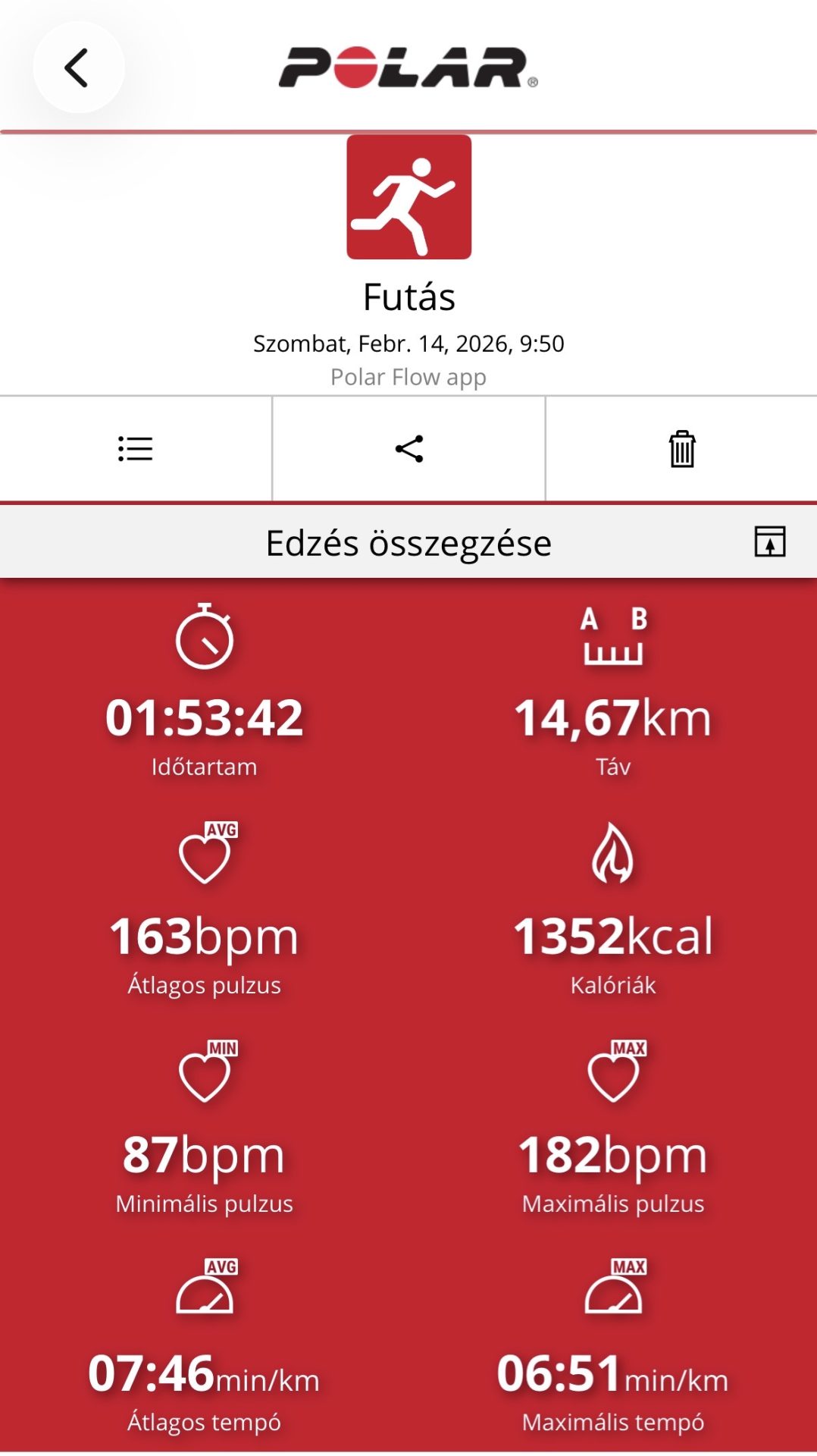Collapse the Edzés összegzése section
This screenshot has width=817, height=1456.
point(769,542)
